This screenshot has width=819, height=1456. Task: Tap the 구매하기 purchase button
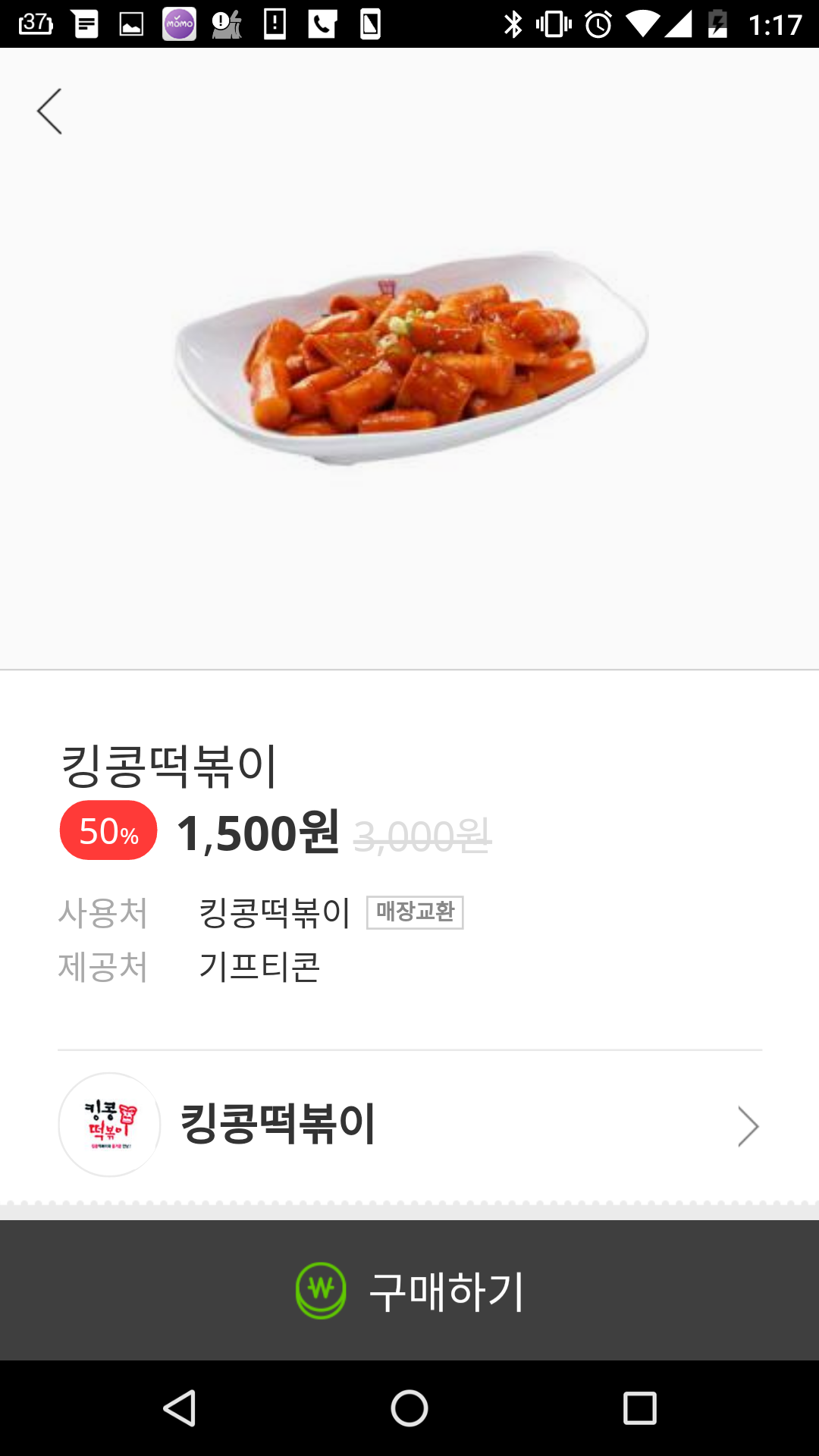click(x=409, y=1291)
